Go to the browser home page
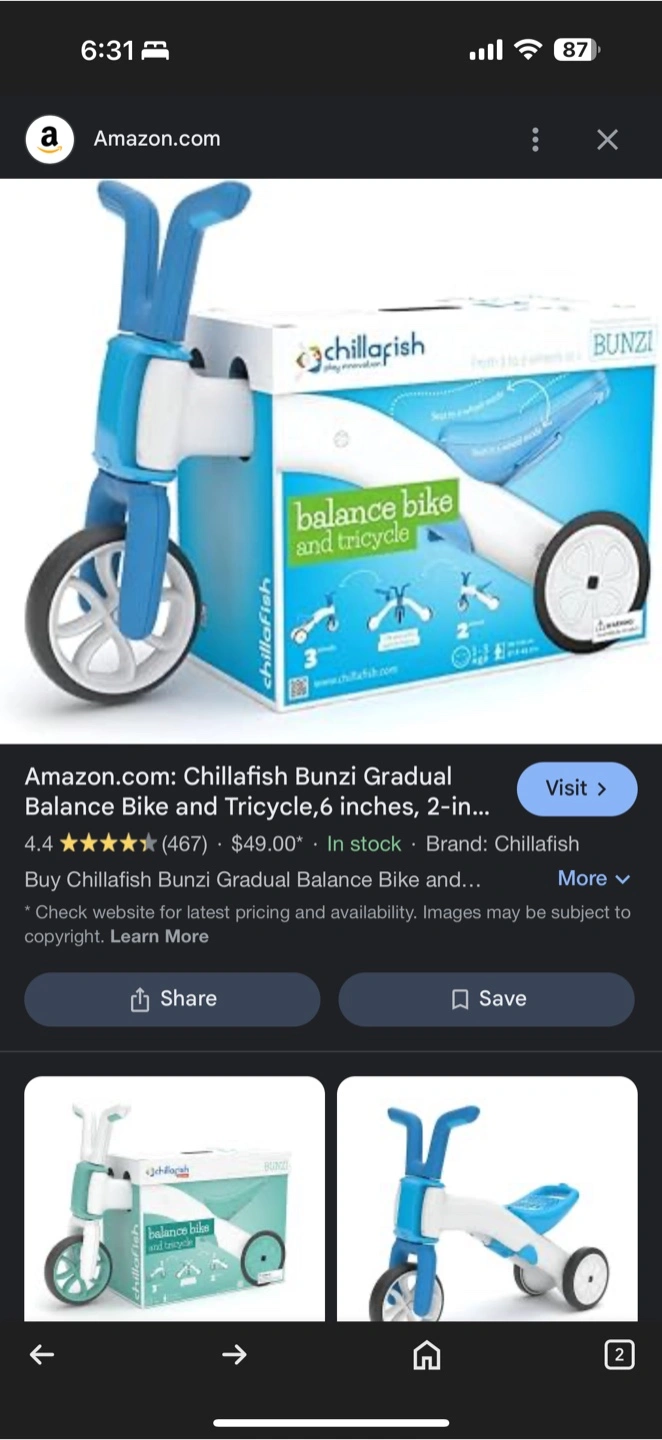Viewport: 662px width, 1440px height. pyautogui.click(x=427, y=1355)
